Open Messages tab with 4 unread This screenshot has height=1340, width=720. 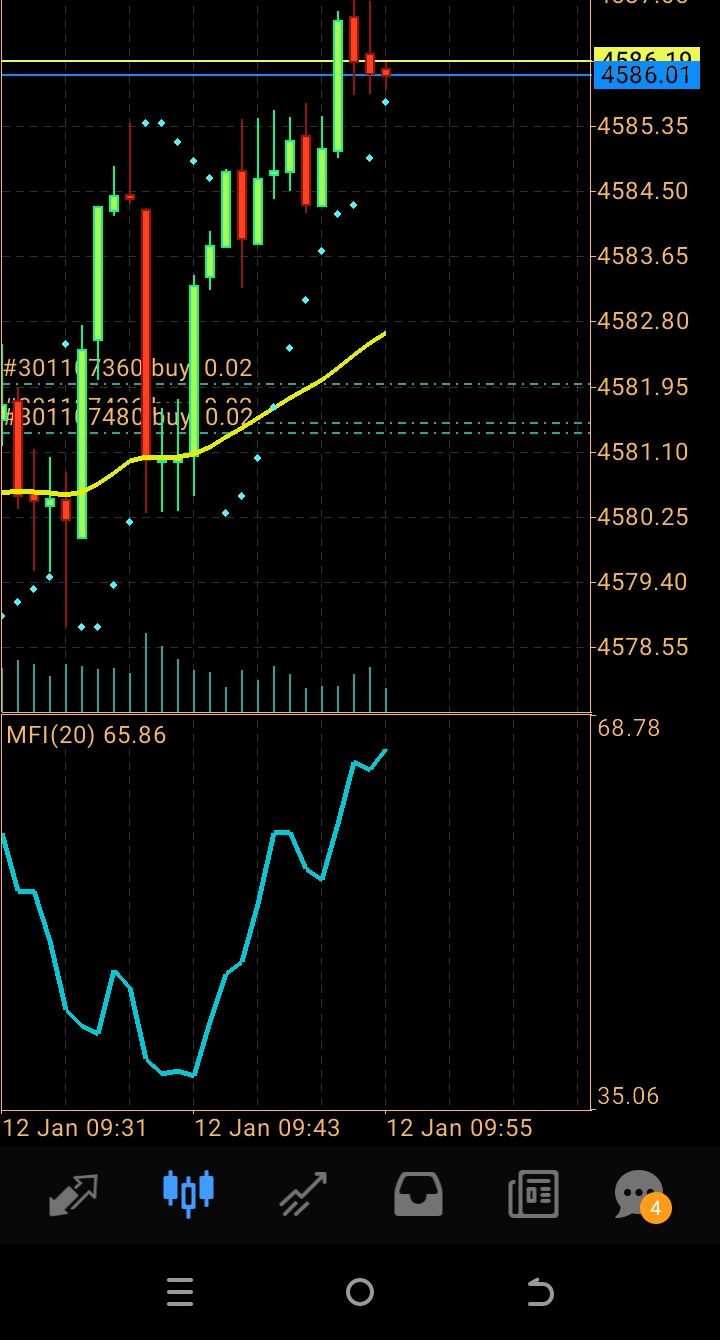pyautogui.click(x=640, y=1193)
